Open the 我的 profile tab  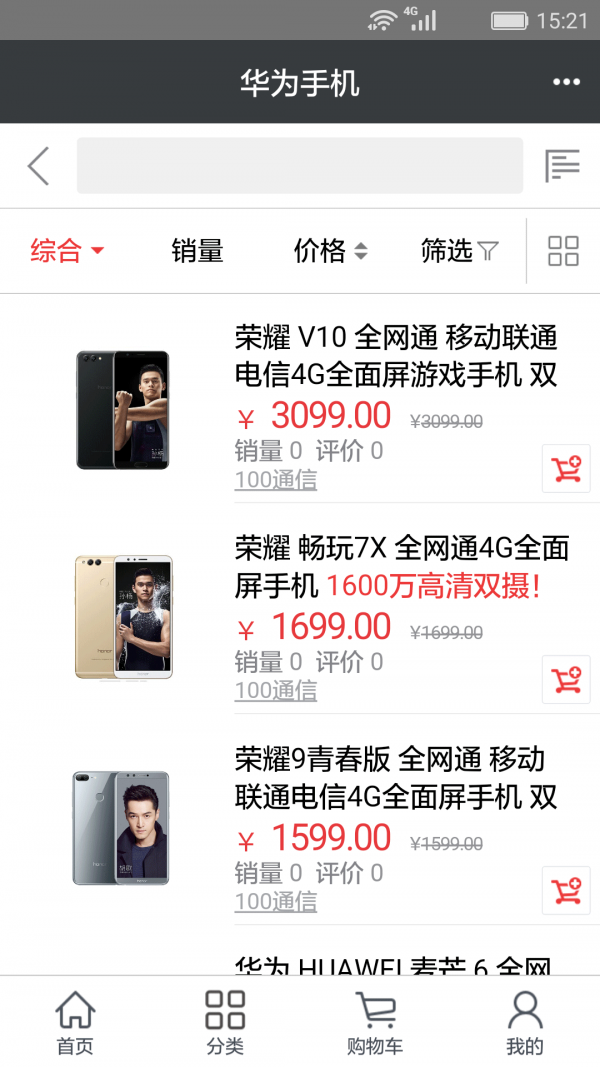click(525, 1022)
